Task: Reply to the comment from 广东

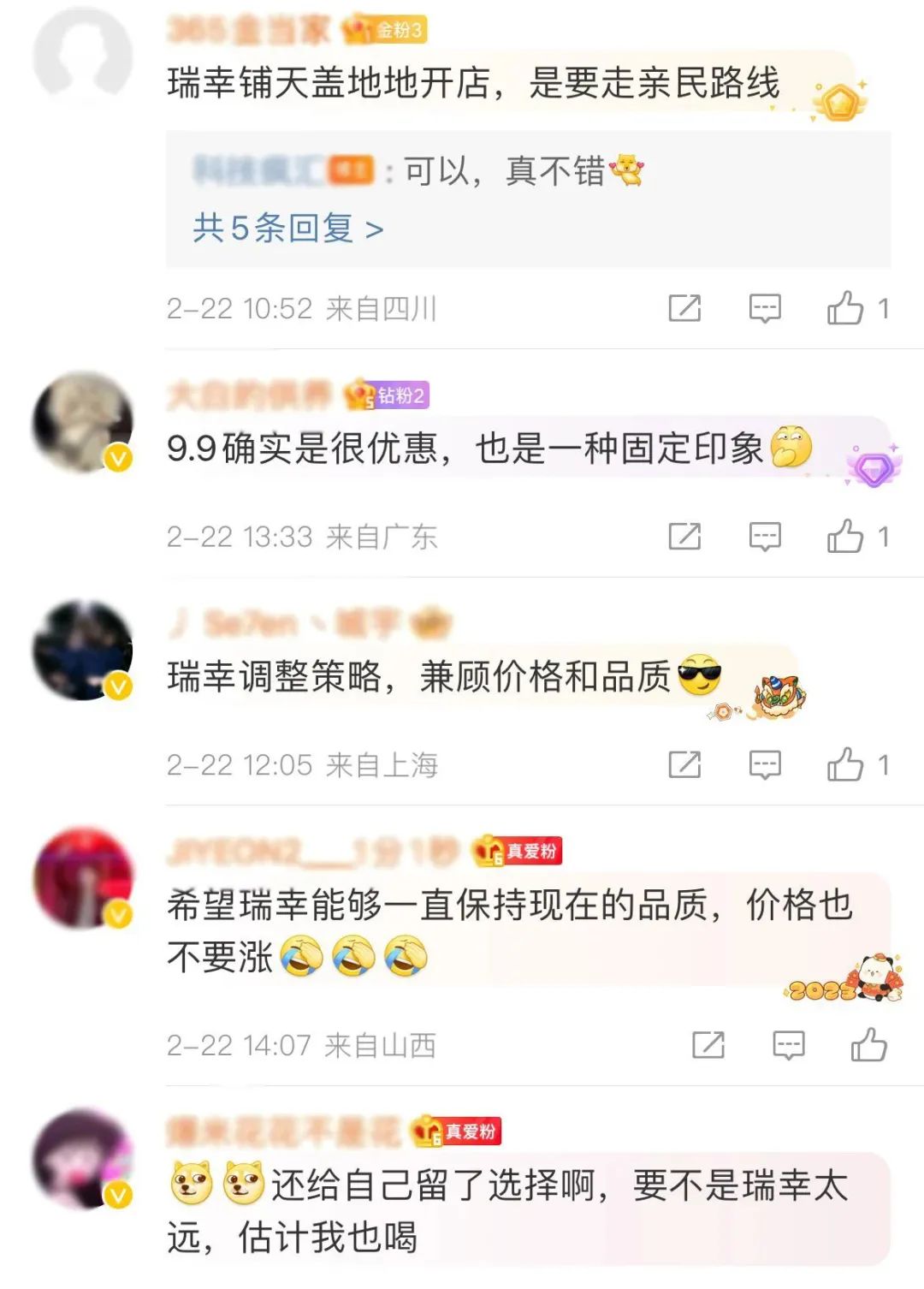Action: [765, 537]
